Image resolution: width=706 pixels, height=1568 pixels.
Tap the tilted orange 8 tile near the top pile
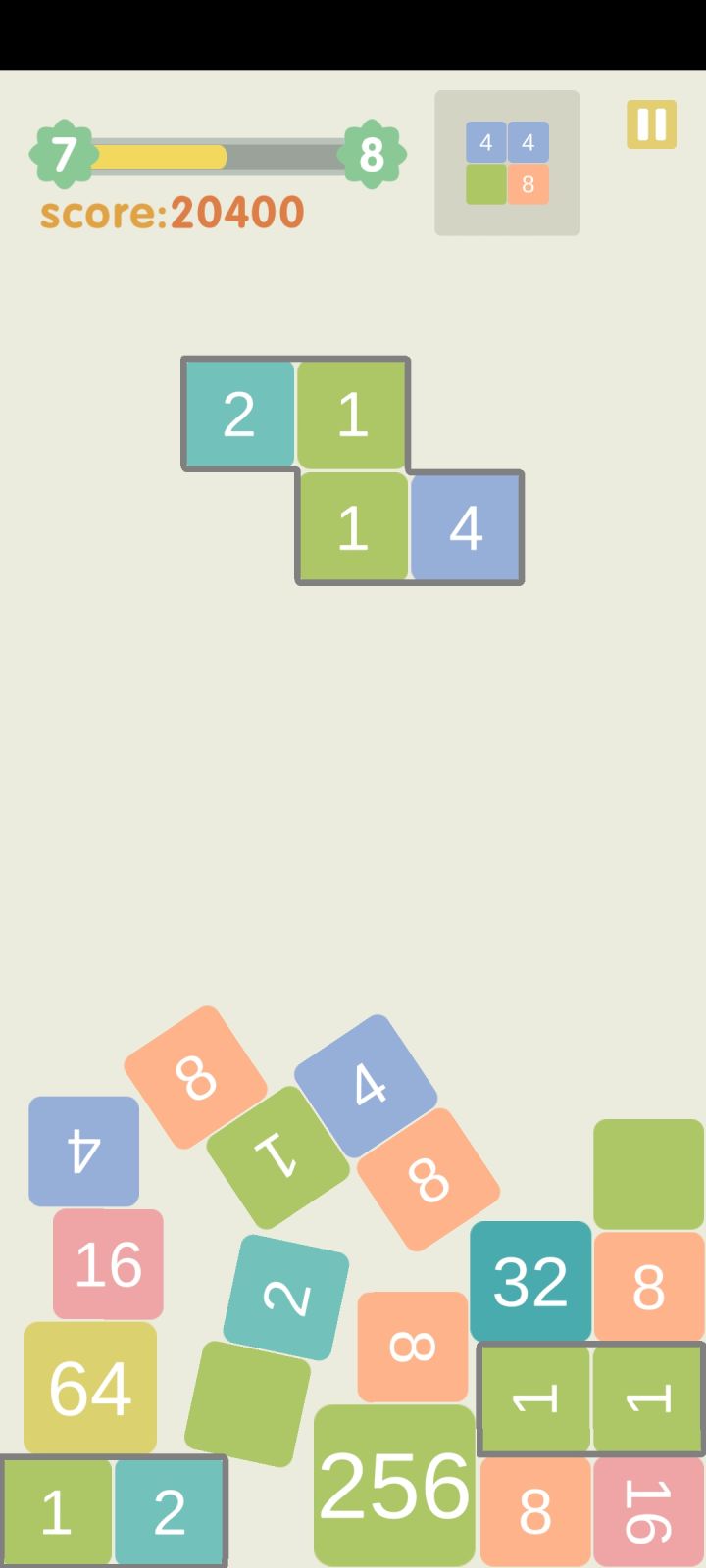click(x=196, y=1078)
